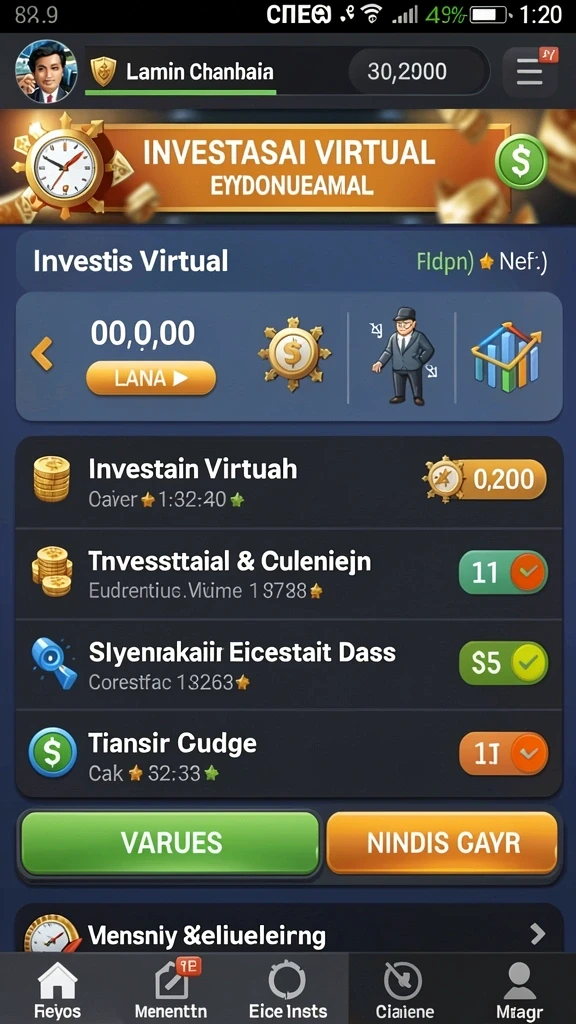Switch to the Reyos home tab
The width and height of the screenshot is (576, 1024).
(57, 989)
